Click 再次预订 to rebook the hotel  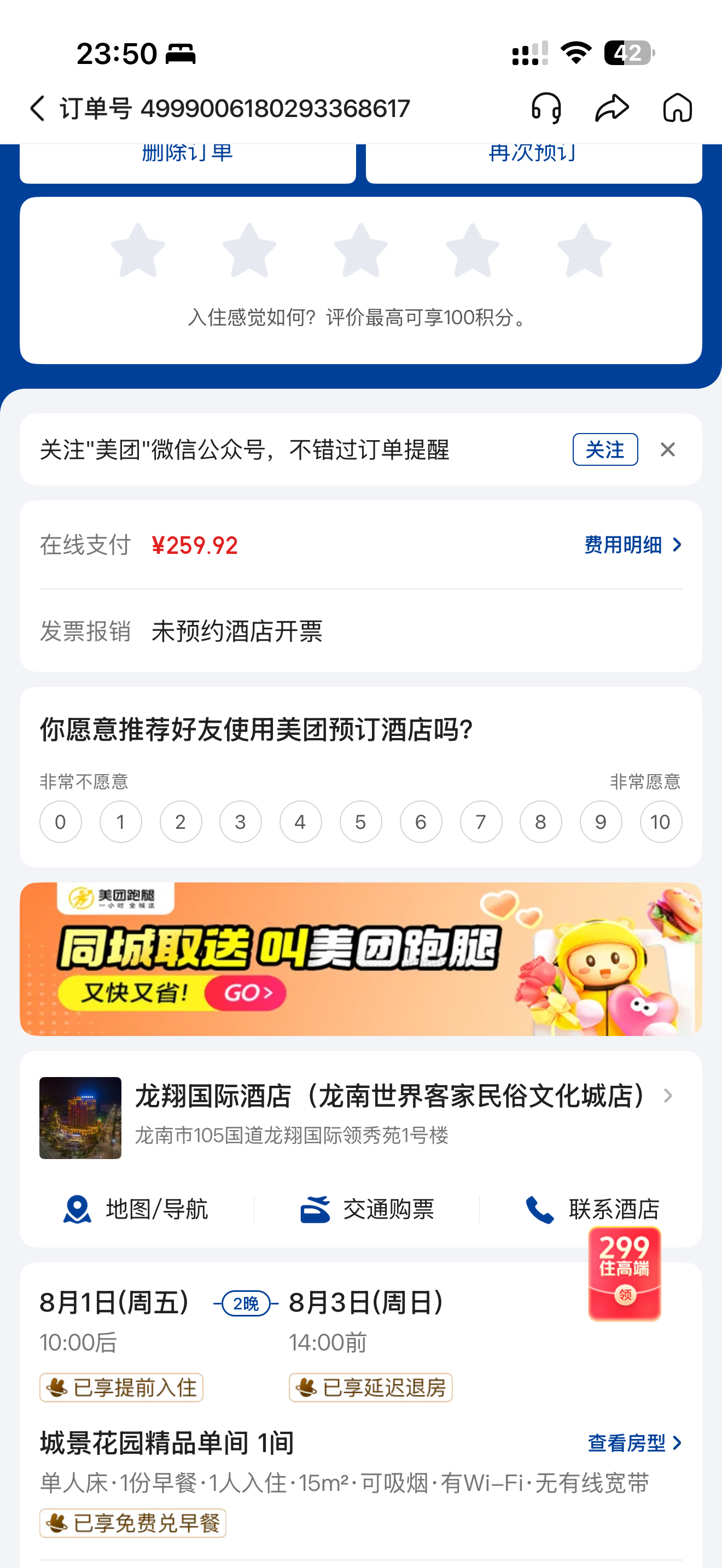pos(533,154)
